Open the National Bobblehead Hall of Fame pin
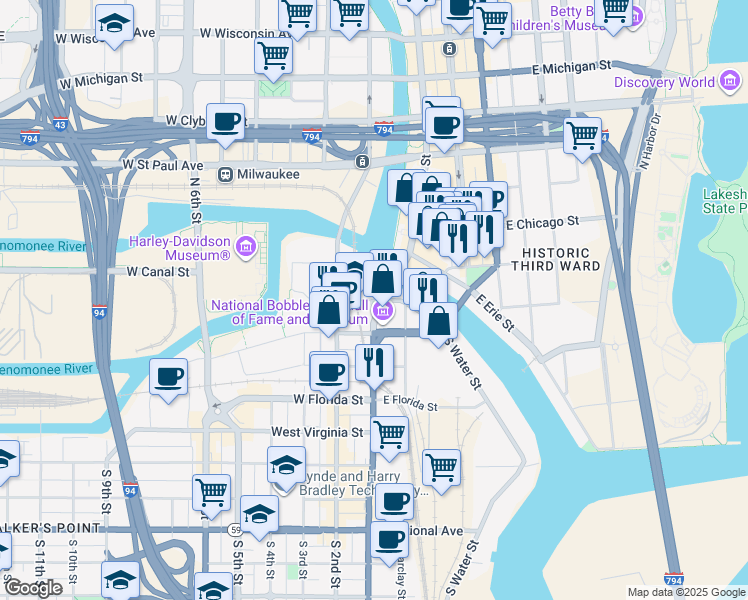The image size is (748, 600). [x=381, y=313]
